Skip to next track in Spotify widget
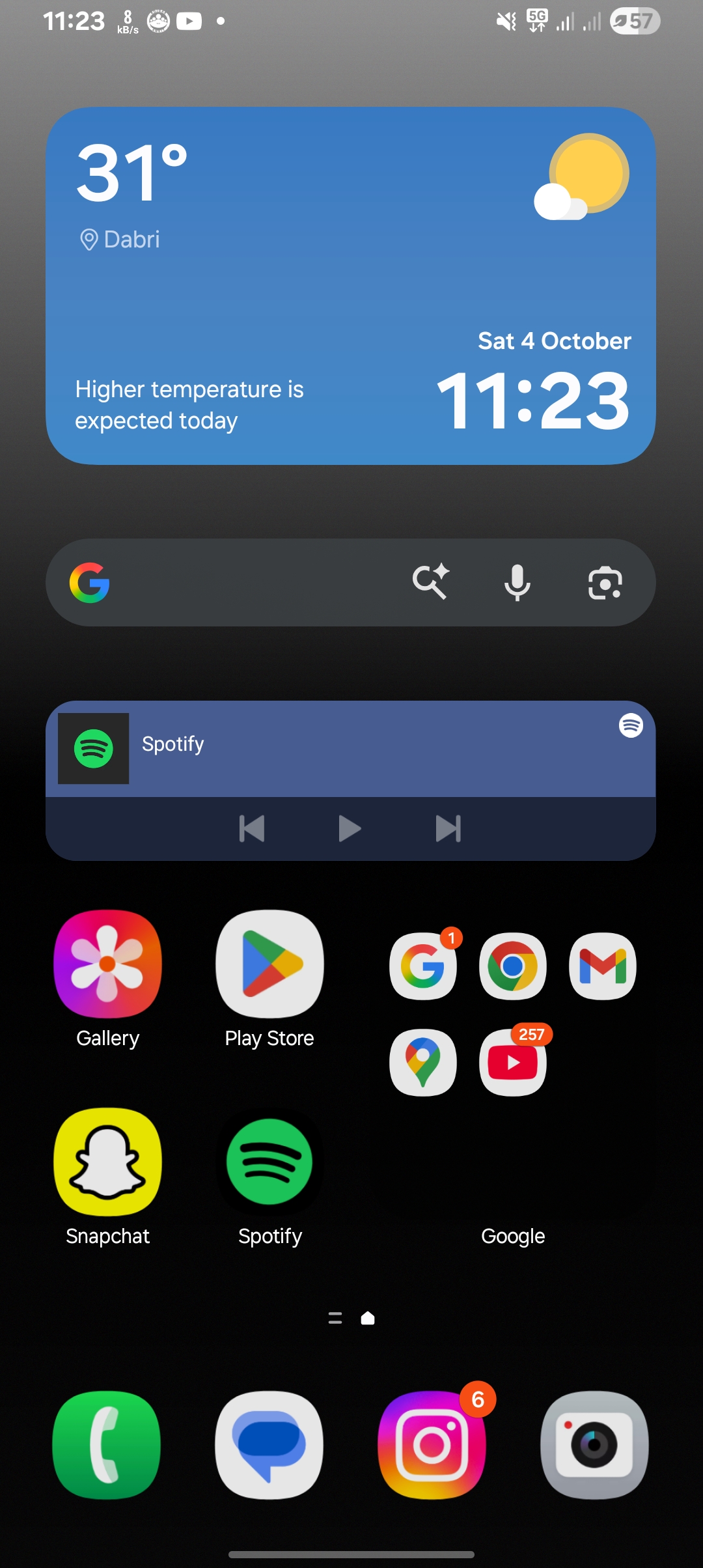This screenshot has width=703, height=1568. (448, 828)
